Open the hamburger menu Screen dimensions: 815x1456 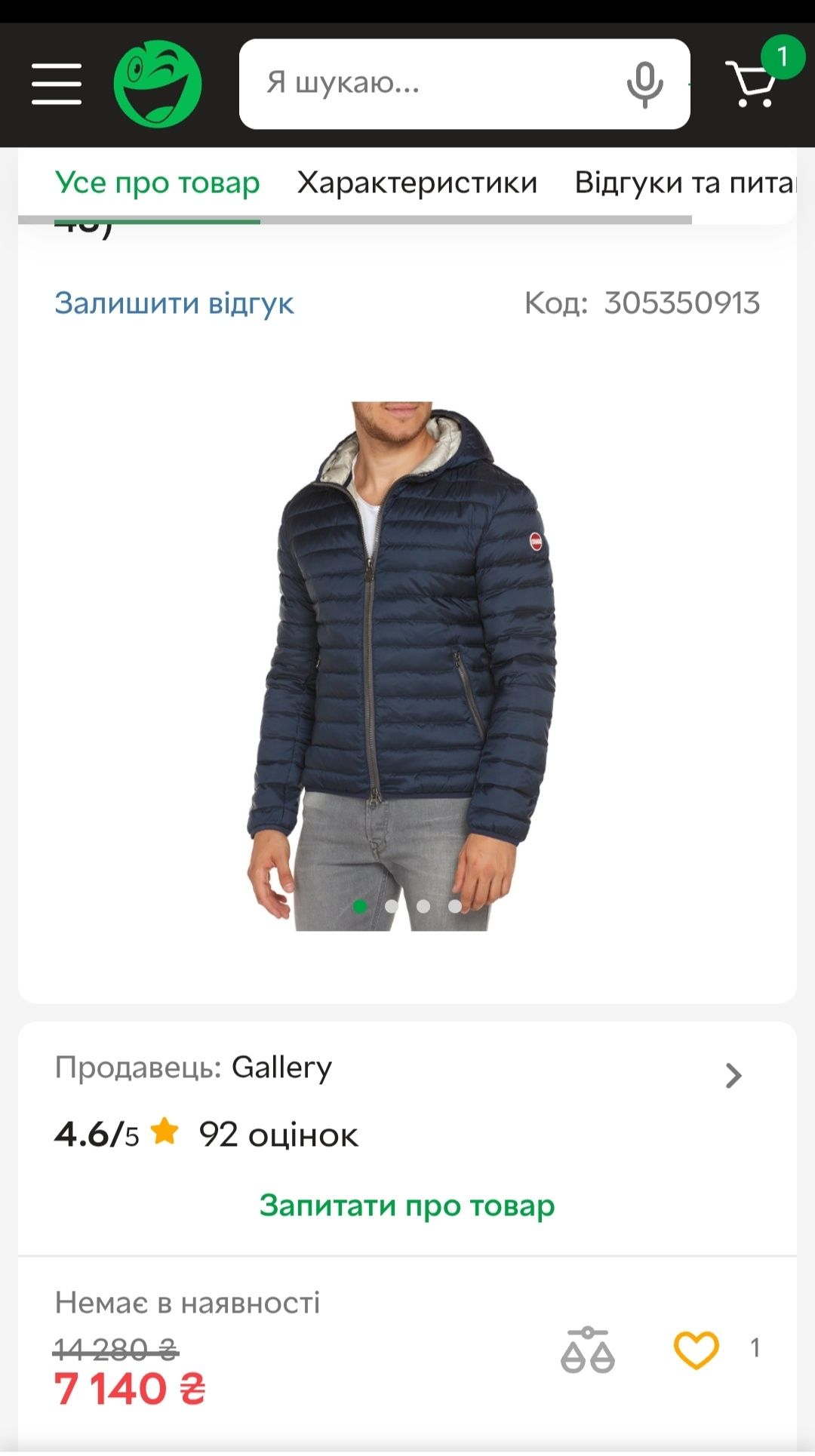(57, 84)
